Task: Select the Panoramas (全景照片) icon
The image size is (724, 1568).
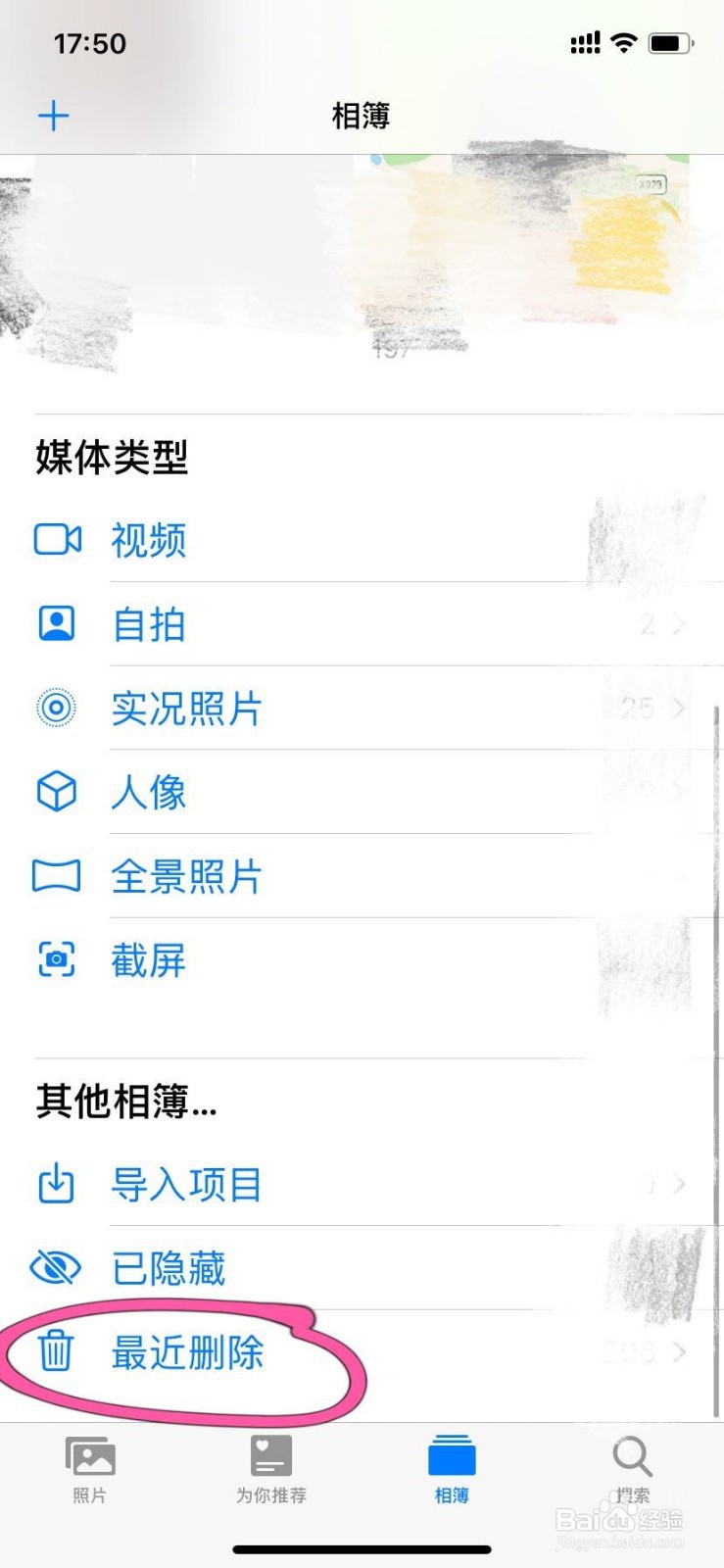Action: pyautogui.click(x=57, y=876)
